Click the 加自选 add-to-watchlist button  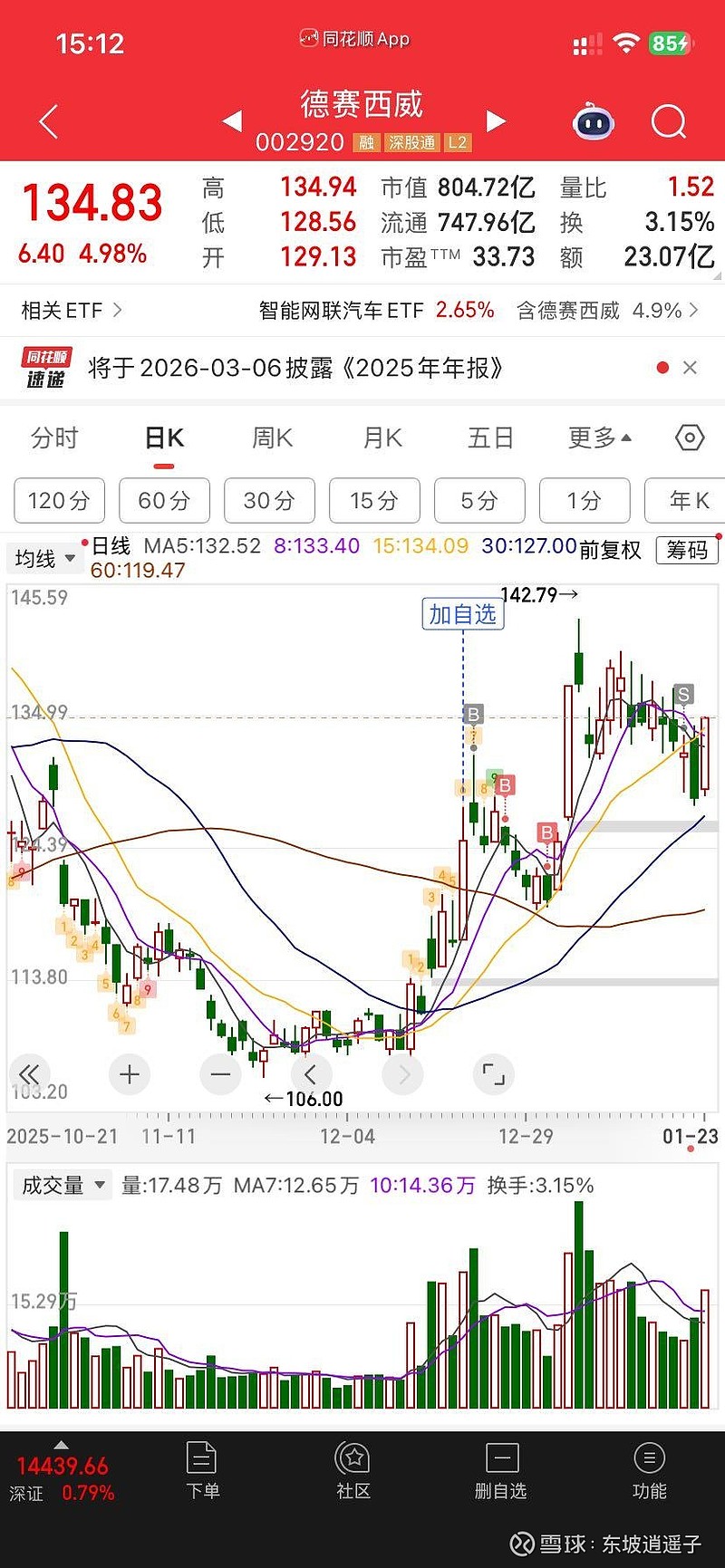point(462,613)
